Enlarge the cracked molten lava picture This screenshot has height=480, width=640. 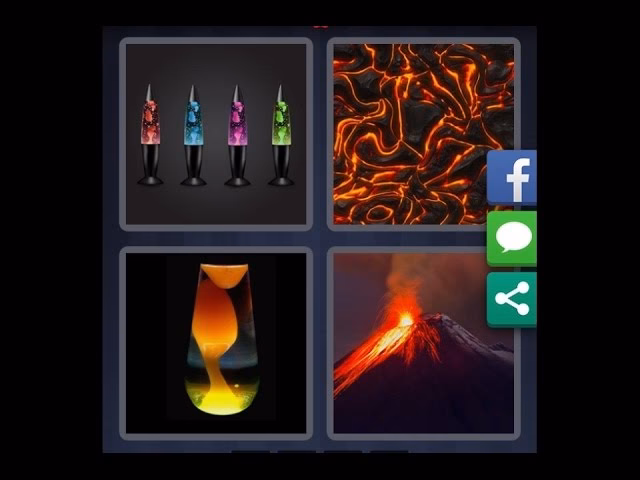pos(410,134)
